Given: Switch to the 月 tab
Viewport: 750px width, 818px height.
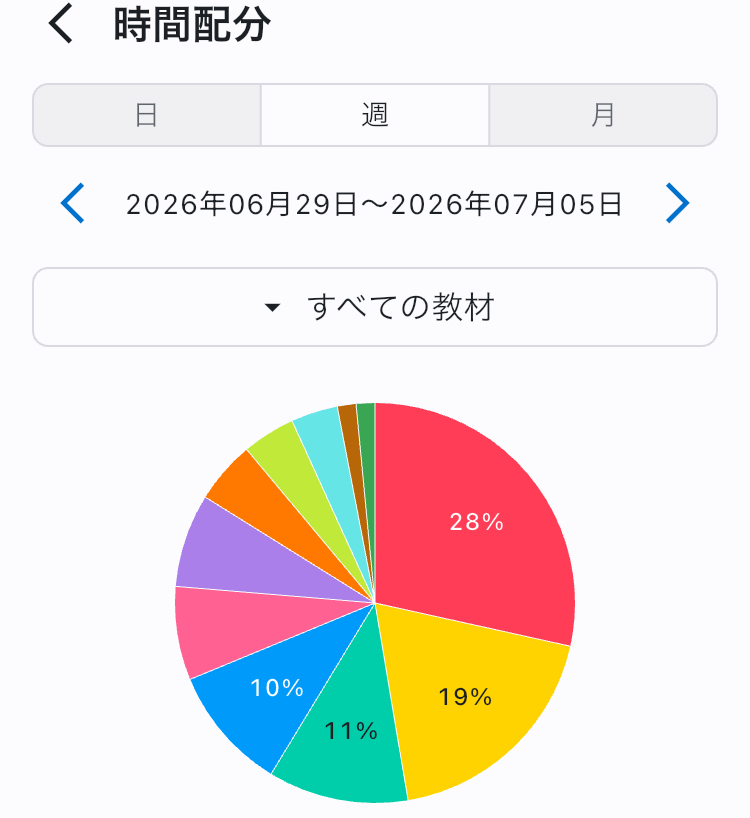Looking at the screenshot, I should pos(603,115).
